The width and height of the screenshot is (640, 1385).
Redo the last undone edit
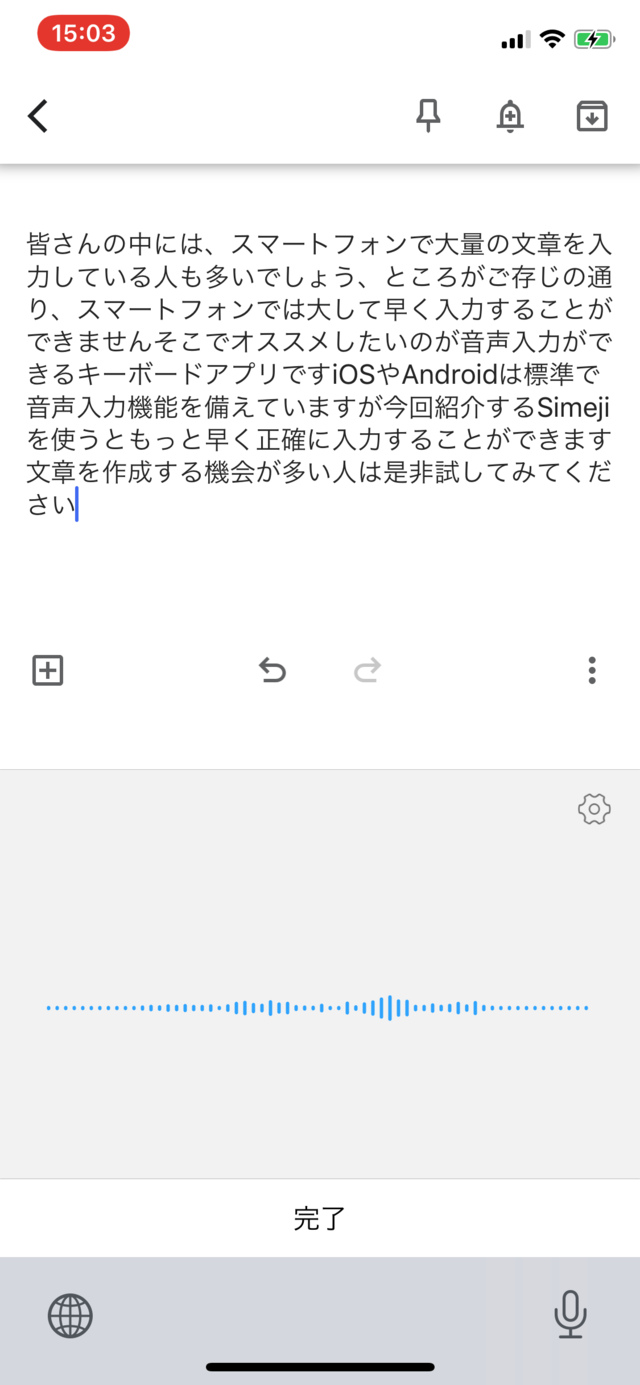pyautogui.click(x=367, y=670)
